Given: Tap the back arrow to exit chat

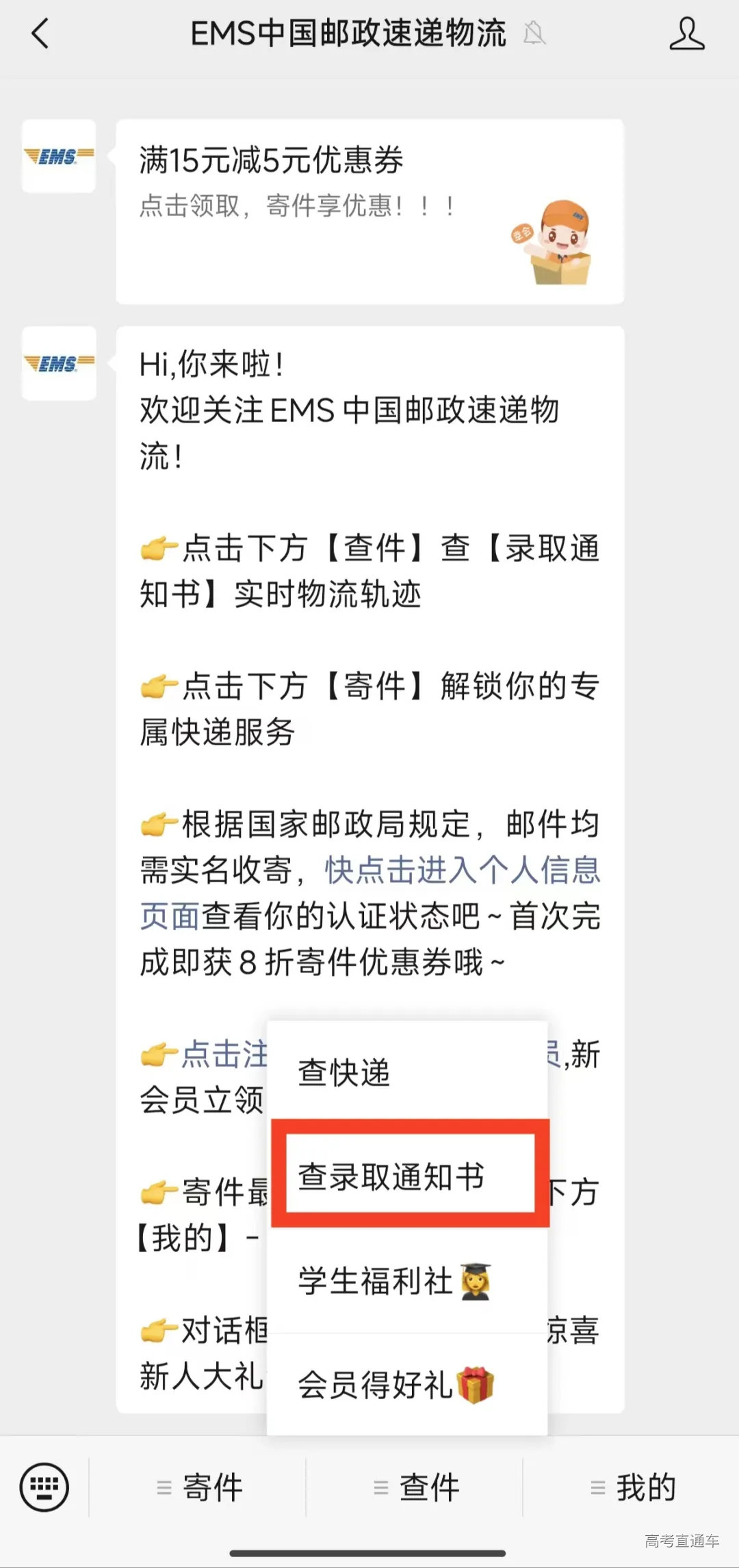Looking at the screenshot, I should tap(39, 32).
